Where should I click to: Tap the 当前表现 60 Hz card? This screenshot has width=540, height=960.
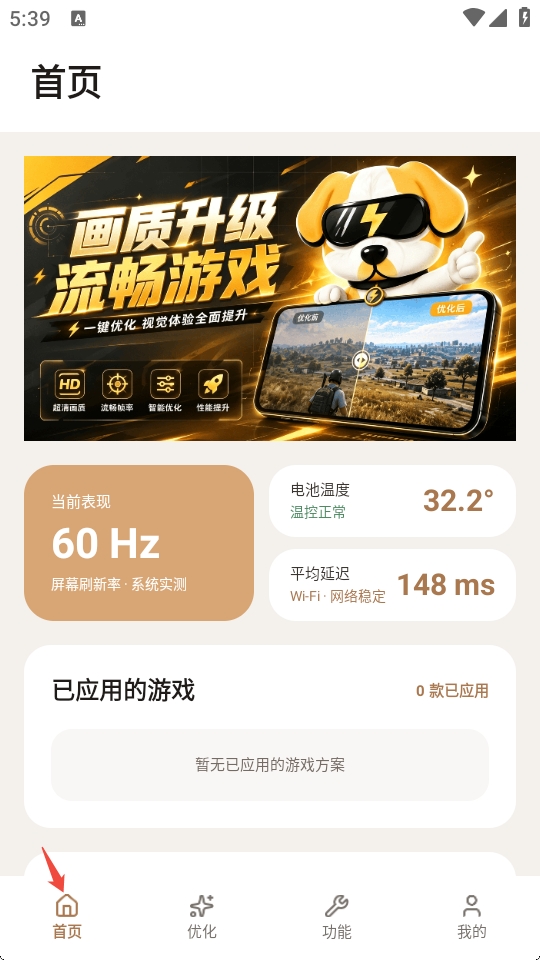pos(139,543)
